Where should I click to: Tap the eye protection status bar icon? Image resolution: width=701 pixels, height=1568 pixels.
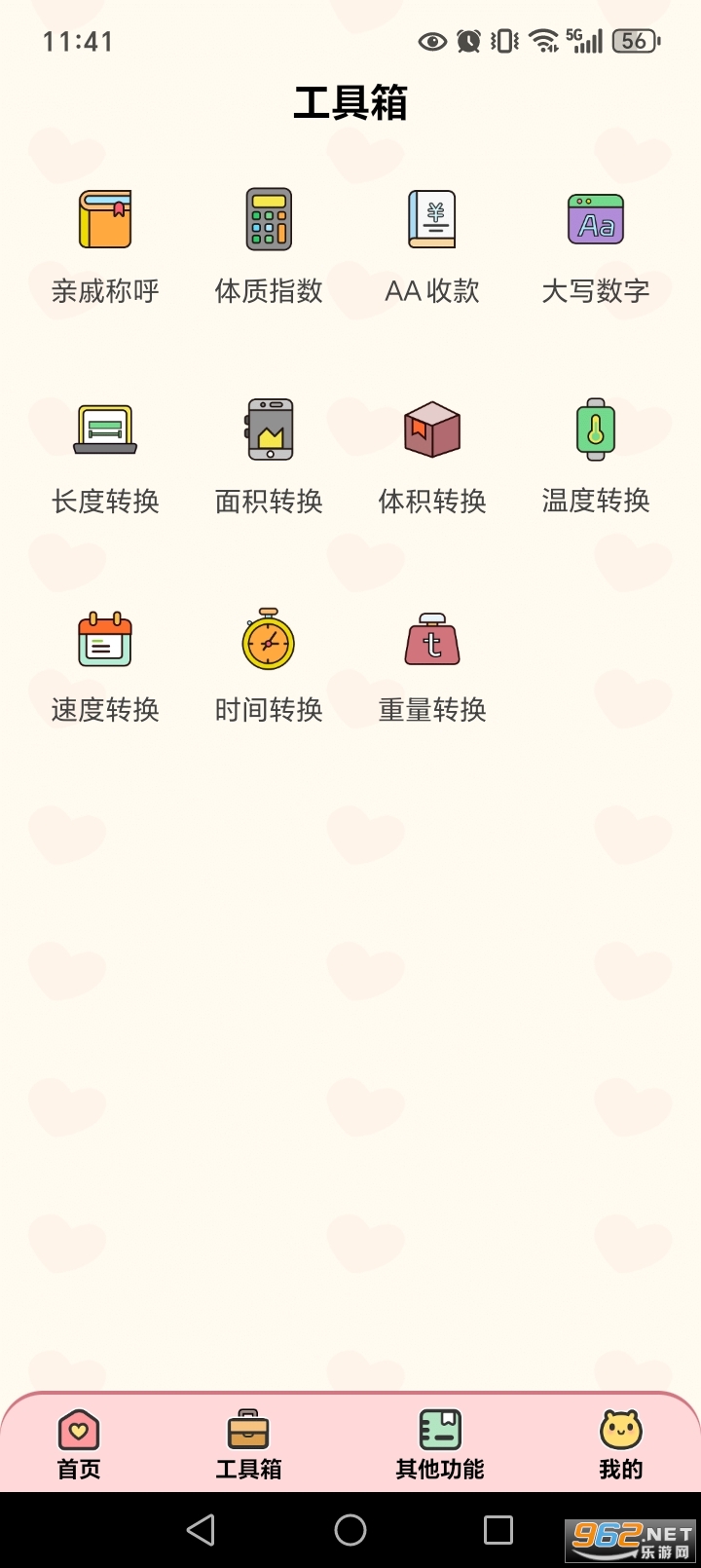430,41
